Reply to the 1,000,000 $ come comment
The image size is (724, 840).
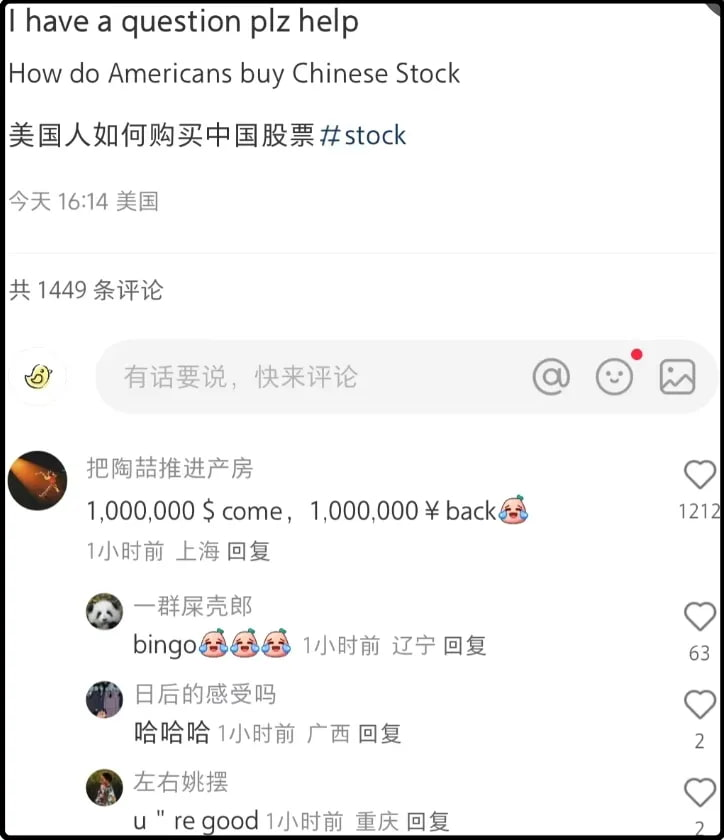point(248,551)
